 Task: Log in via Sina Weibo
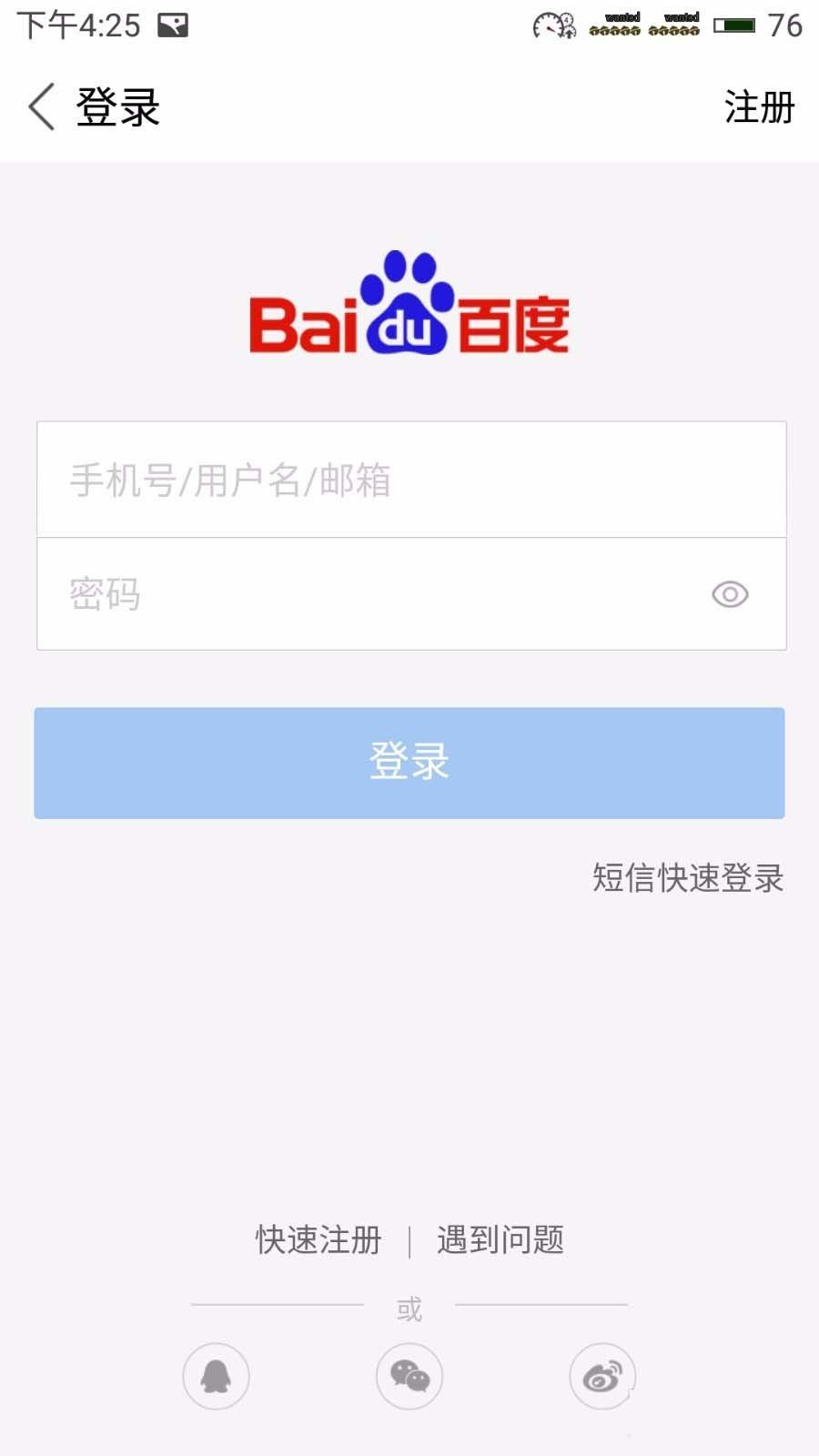[x=603, y=1376]
